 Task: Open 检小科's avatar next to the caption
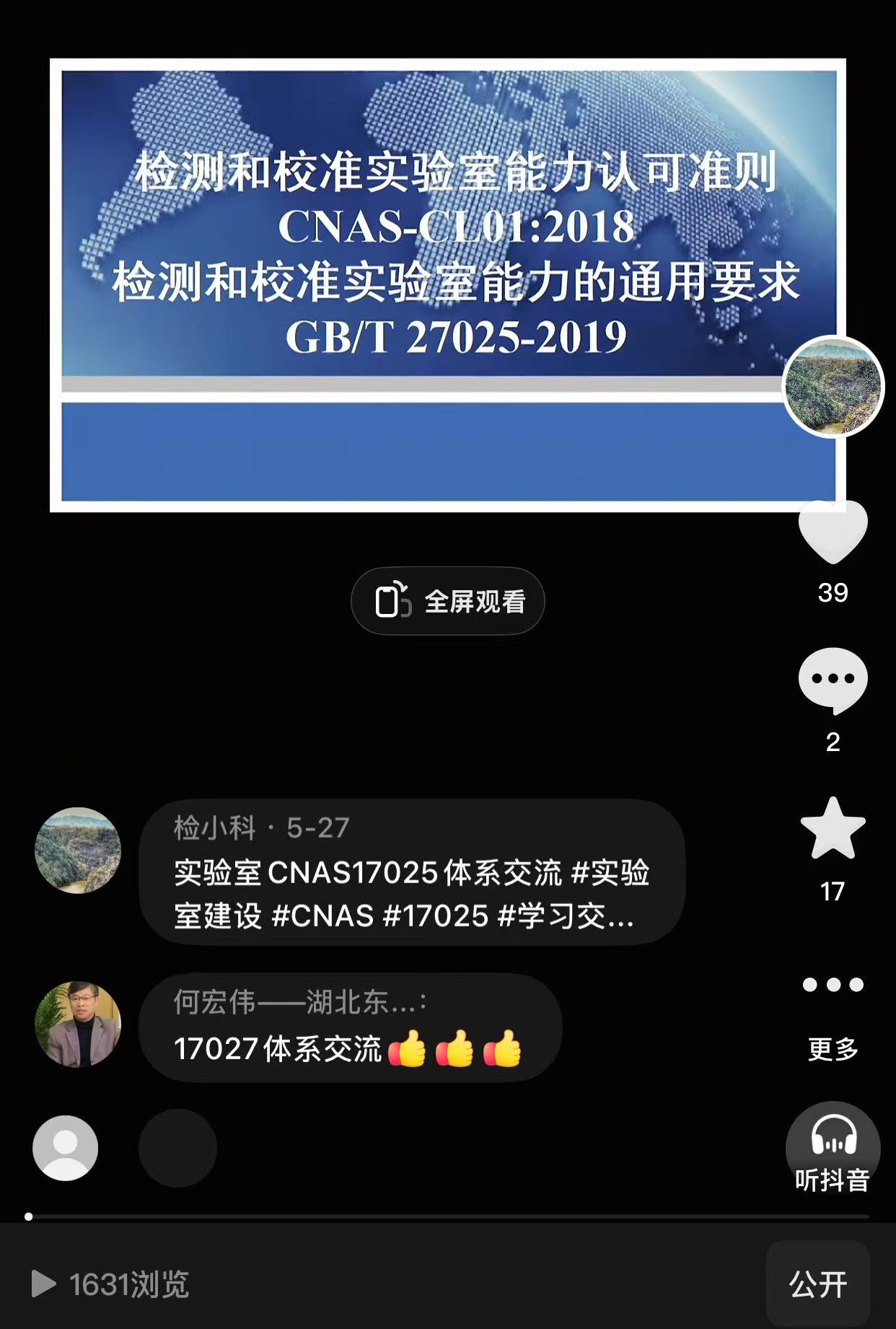78,851
